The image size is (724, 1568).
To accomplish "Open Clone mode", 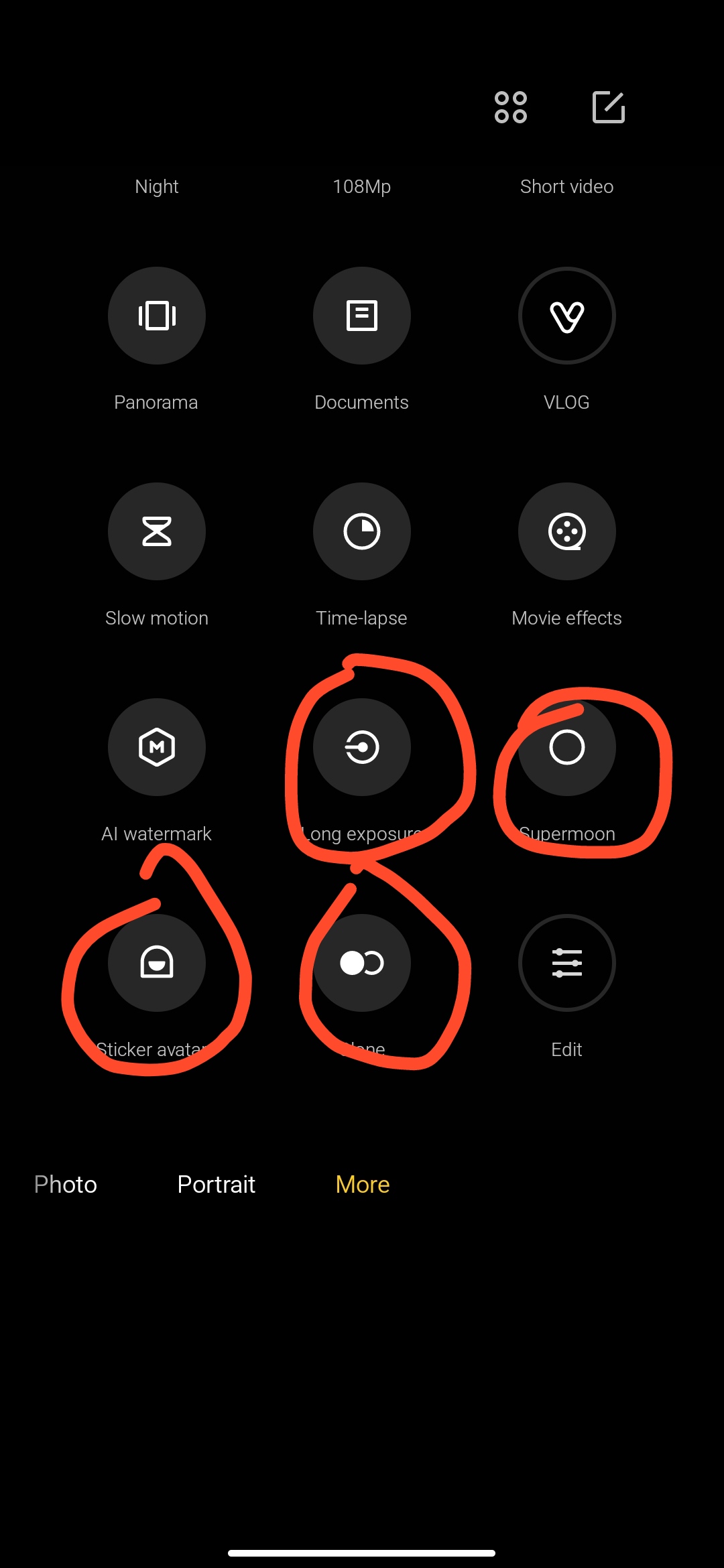I will (362, 963).
